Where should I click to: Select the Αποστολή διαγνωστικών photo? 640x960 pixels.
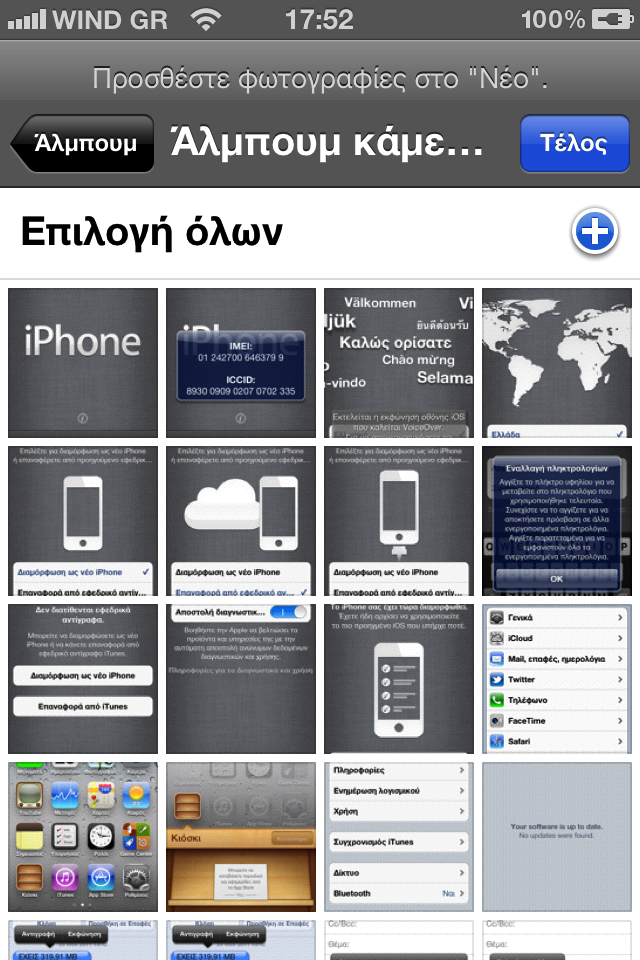241,679
